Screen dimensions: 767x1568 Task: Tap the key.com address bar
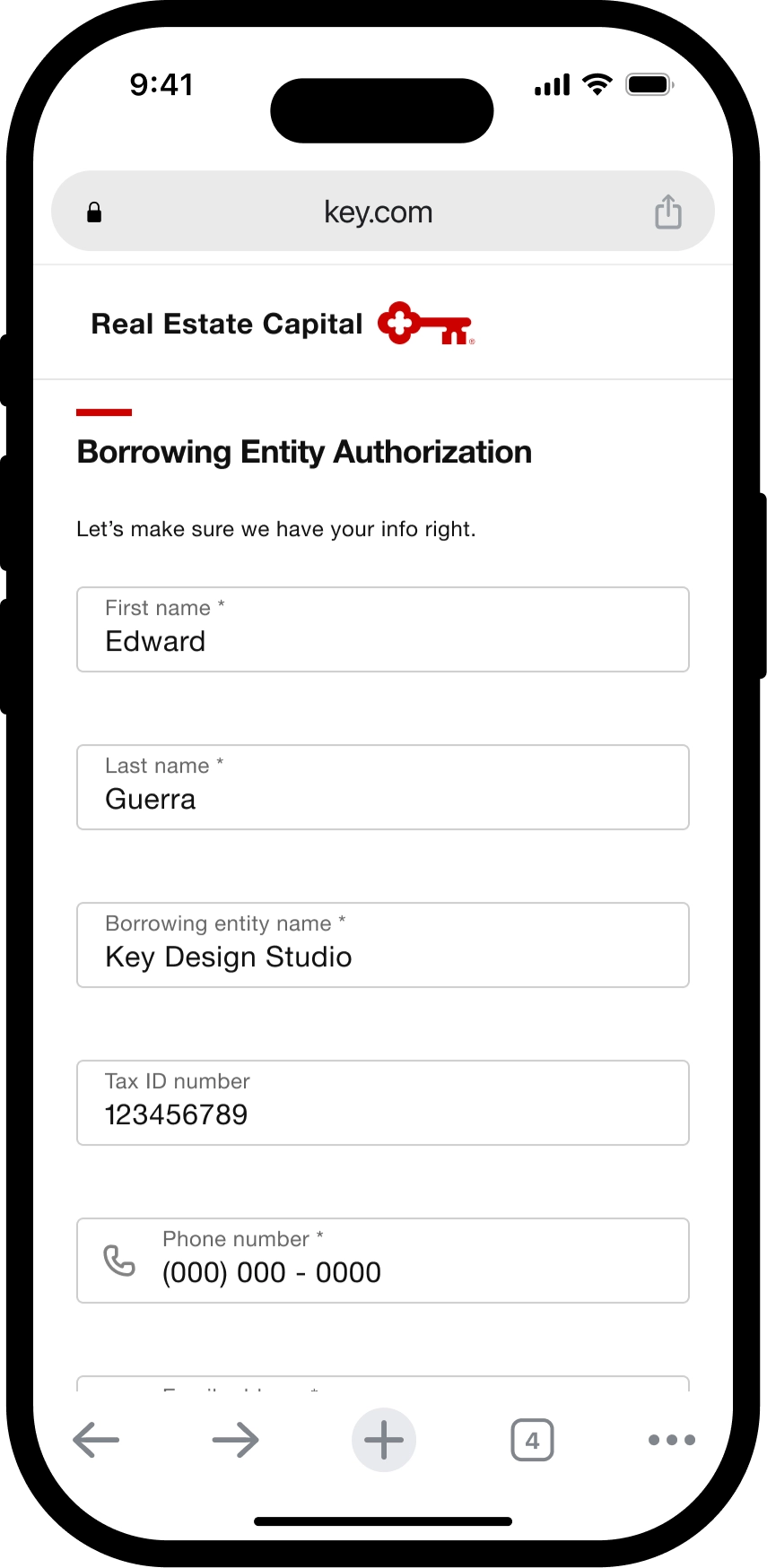click(x=378, y=212)
